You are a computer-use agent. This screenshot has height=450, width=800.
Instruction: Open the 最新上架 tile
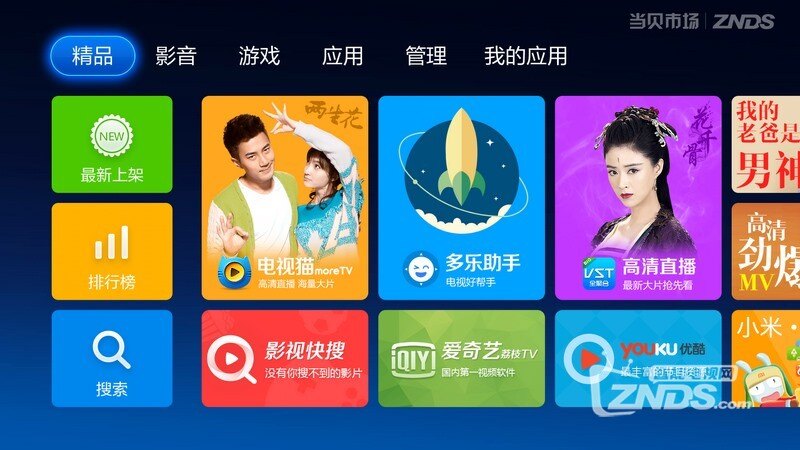tap(112, 144)
